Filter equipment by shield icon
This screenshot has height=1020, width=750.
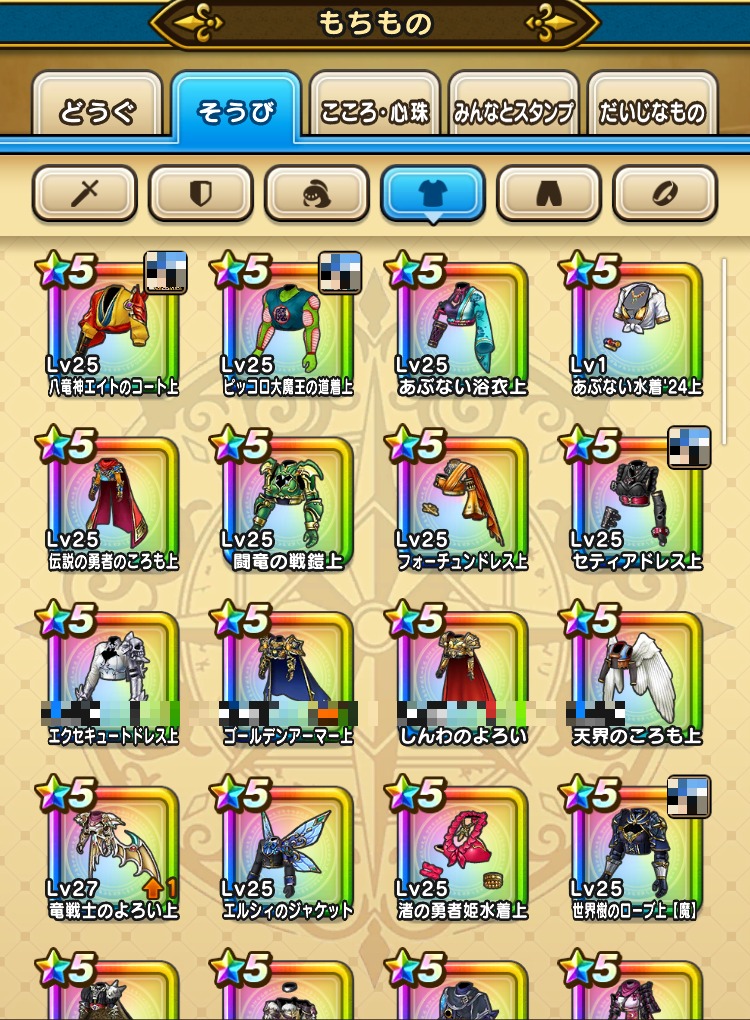(200, 192)
